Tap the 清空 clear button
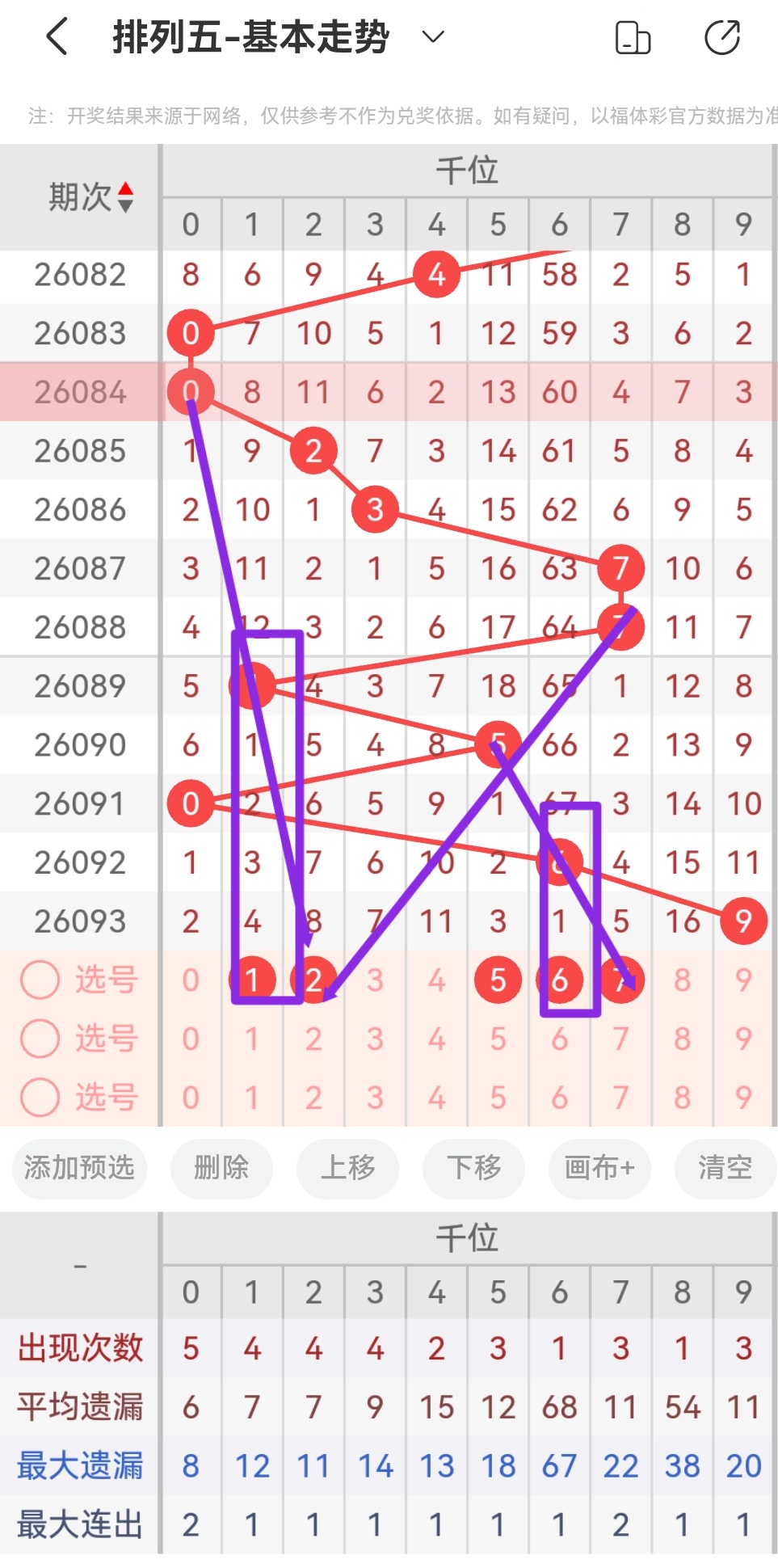Image resolution: width=778 pixels, height=1568 pixels. tap(725, 1169)
